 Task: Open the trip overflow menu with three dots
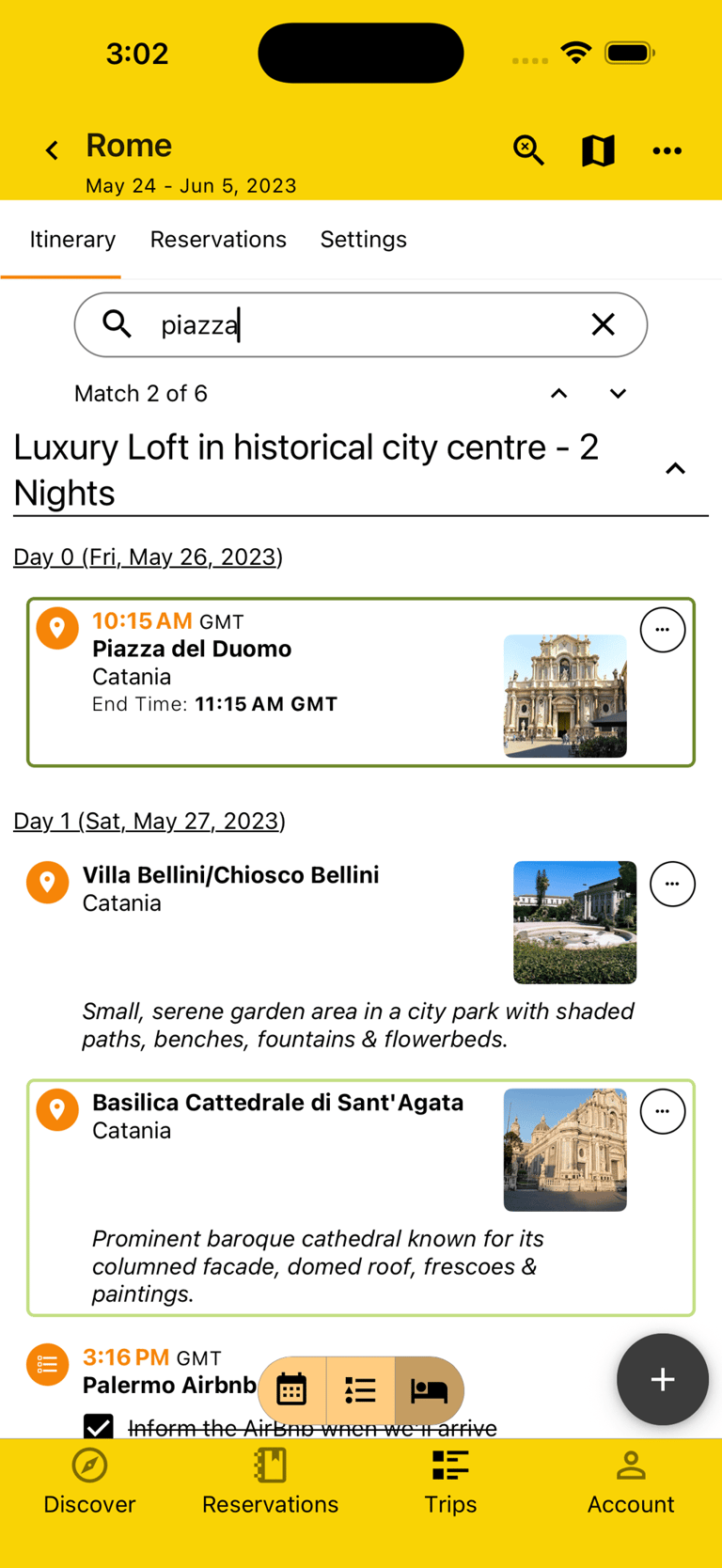coord(667,150)
